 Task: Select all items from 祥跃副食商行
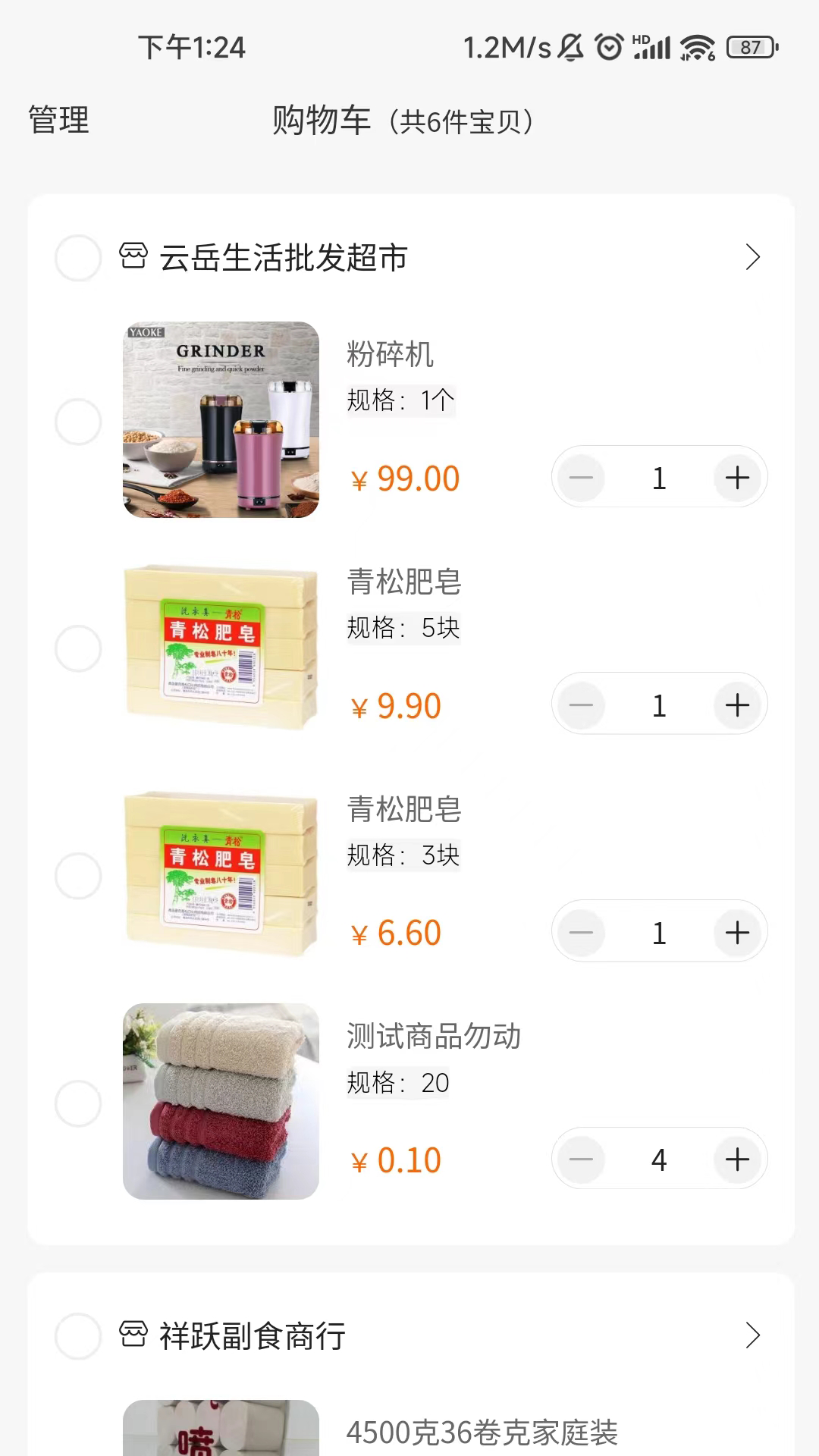click(78, 1336)
